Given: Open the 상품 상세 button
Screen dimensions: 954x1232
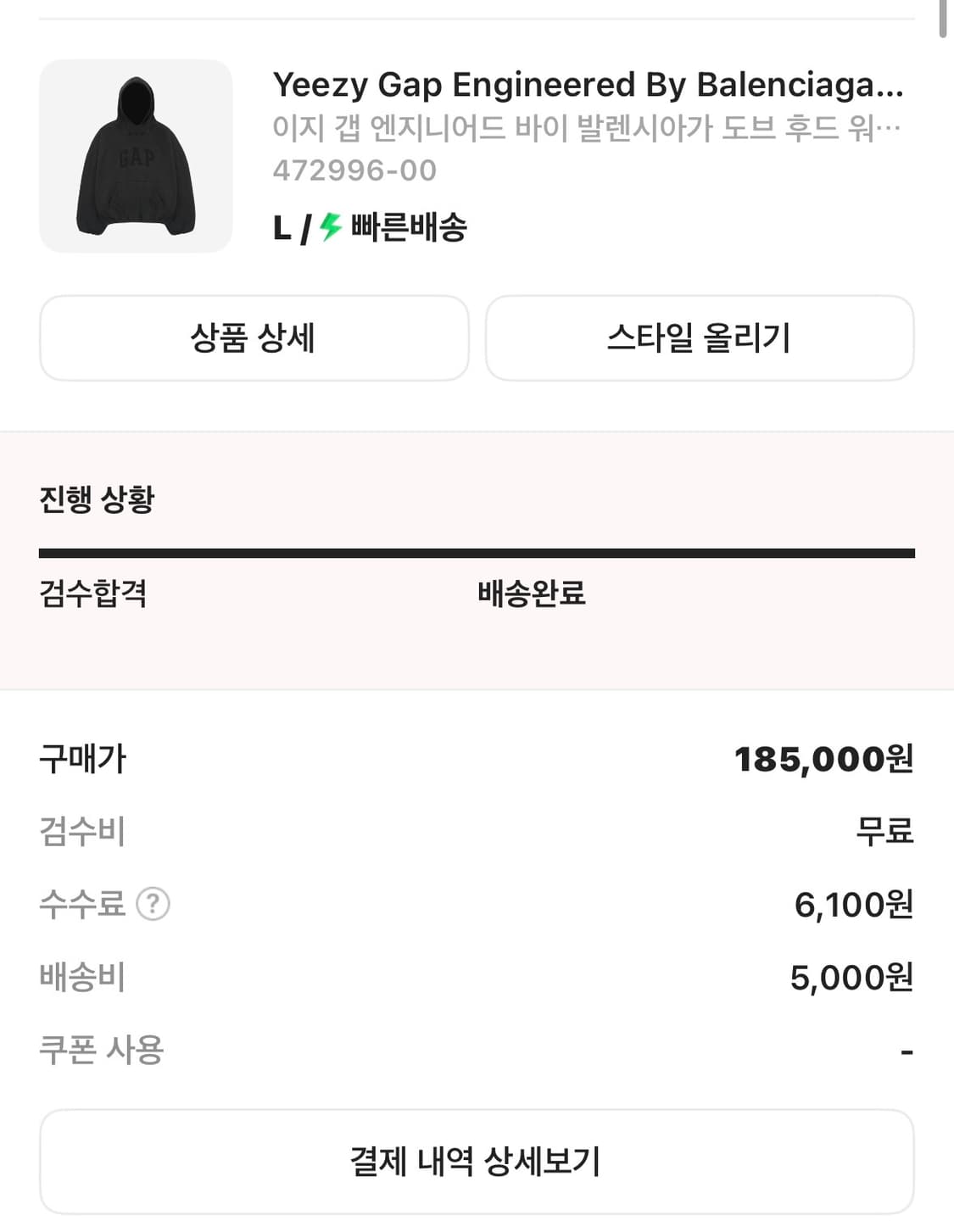Looking at the screenshot, I should (x=254, y=338).
